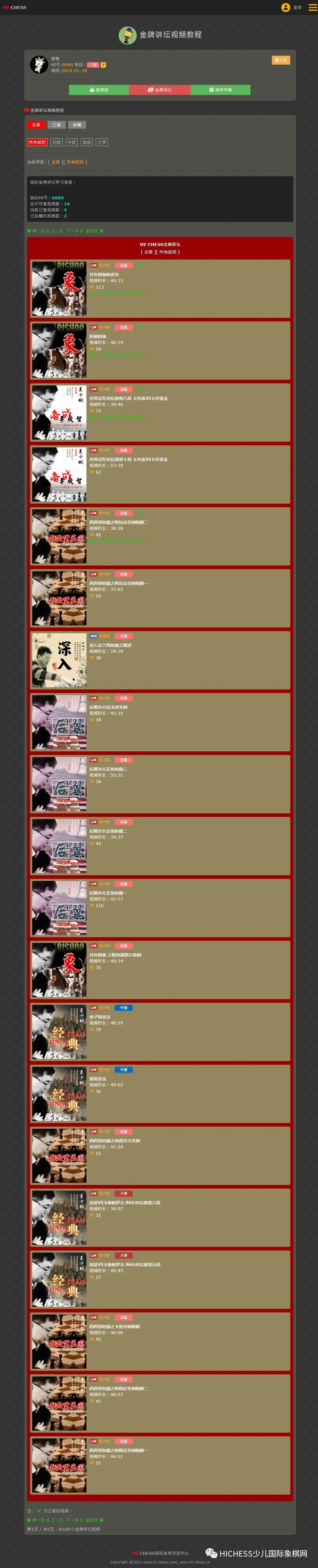The width and height of the screenshot is (318, 1568).
Task: Go to 下一页 in top pagination
Action: point(74,231)
